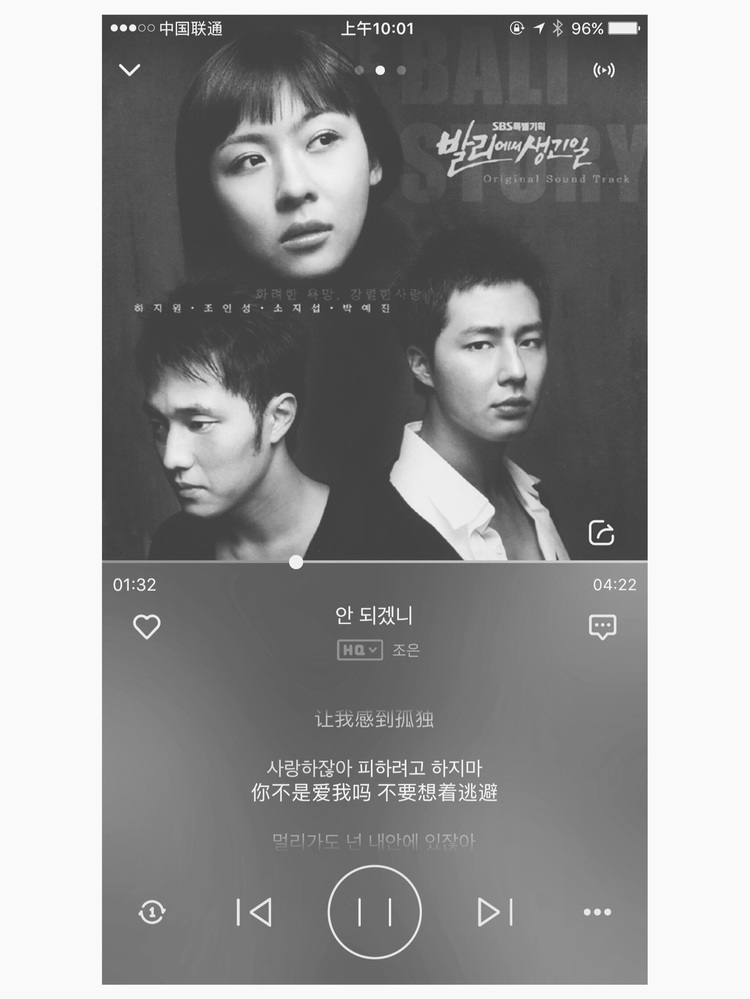Skip to the previous track
This screenshot has width=750, height=999.
point(254,912)
